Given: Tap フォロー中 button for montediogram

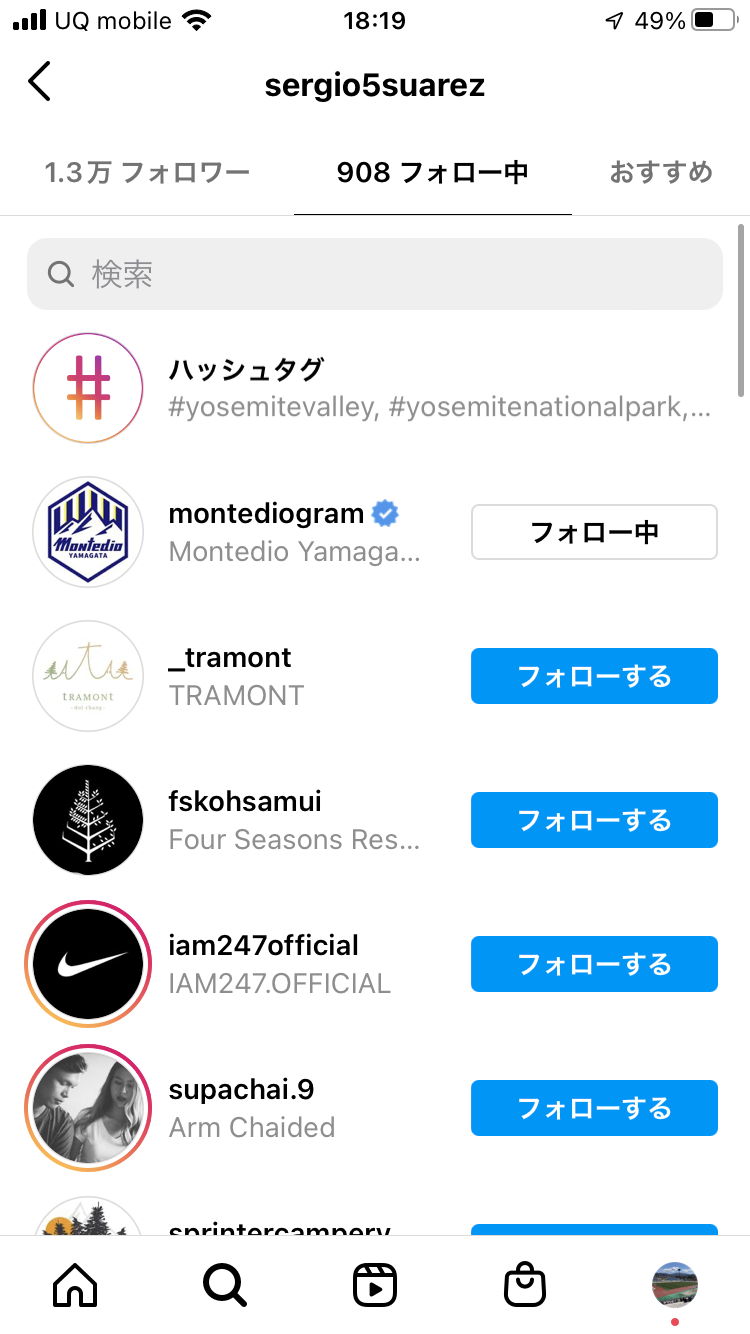Looking at the screenshot, I should pyautogui.click(x=594, y=532).
